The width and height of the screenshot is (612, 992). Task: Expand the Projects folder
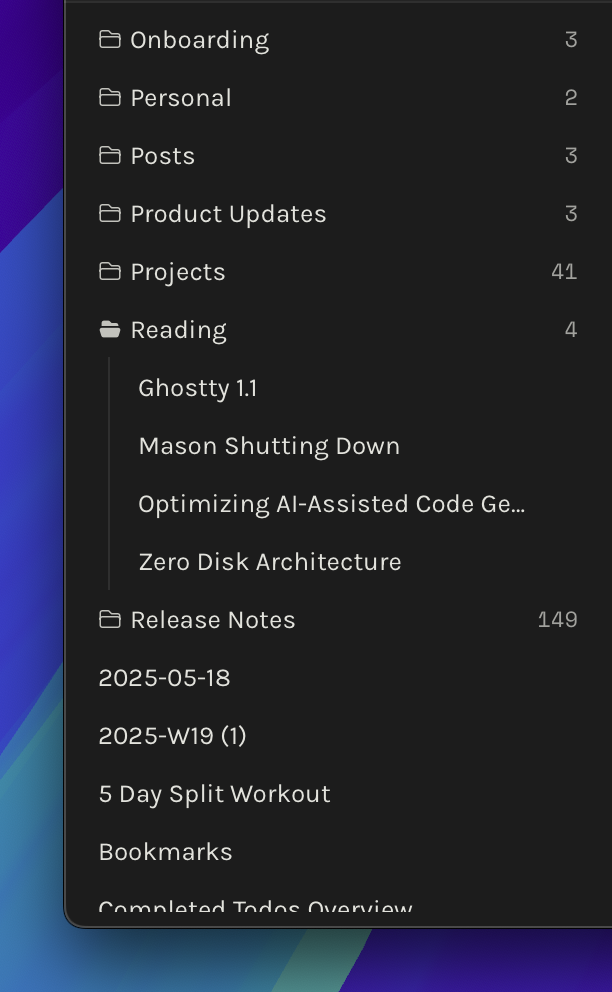click(338, 272)
